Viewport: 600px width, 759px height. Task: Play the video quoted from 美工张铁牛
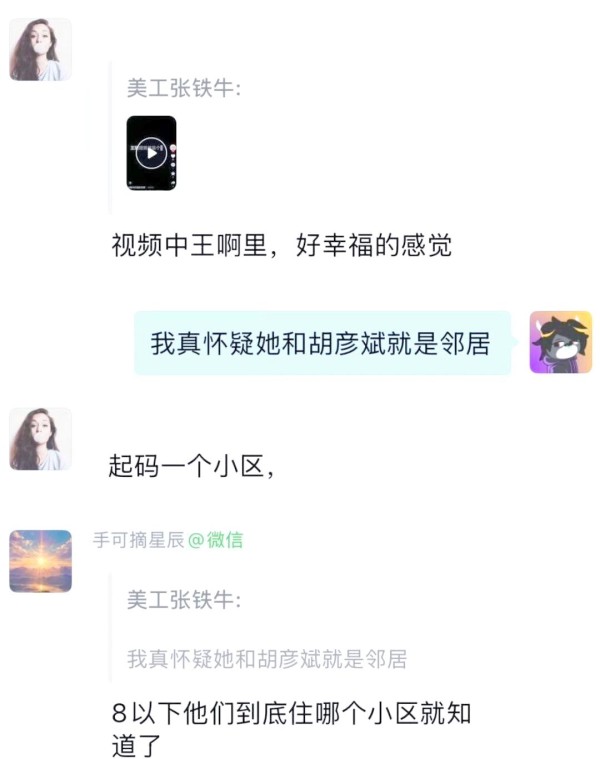(x=151, y=153)
